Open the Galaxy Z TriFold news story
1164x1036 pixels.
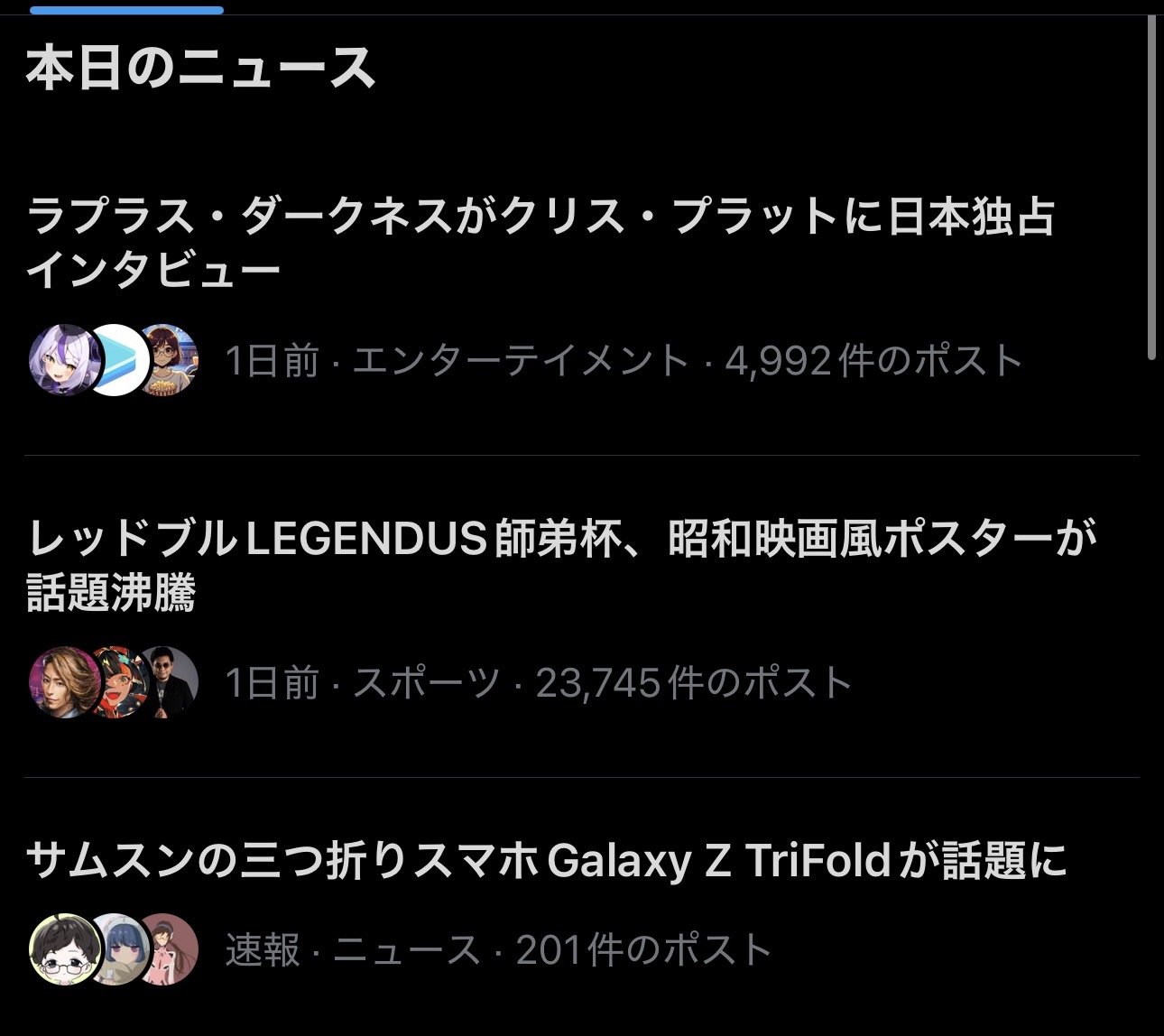pyautogui.click(x=545, y=860)
